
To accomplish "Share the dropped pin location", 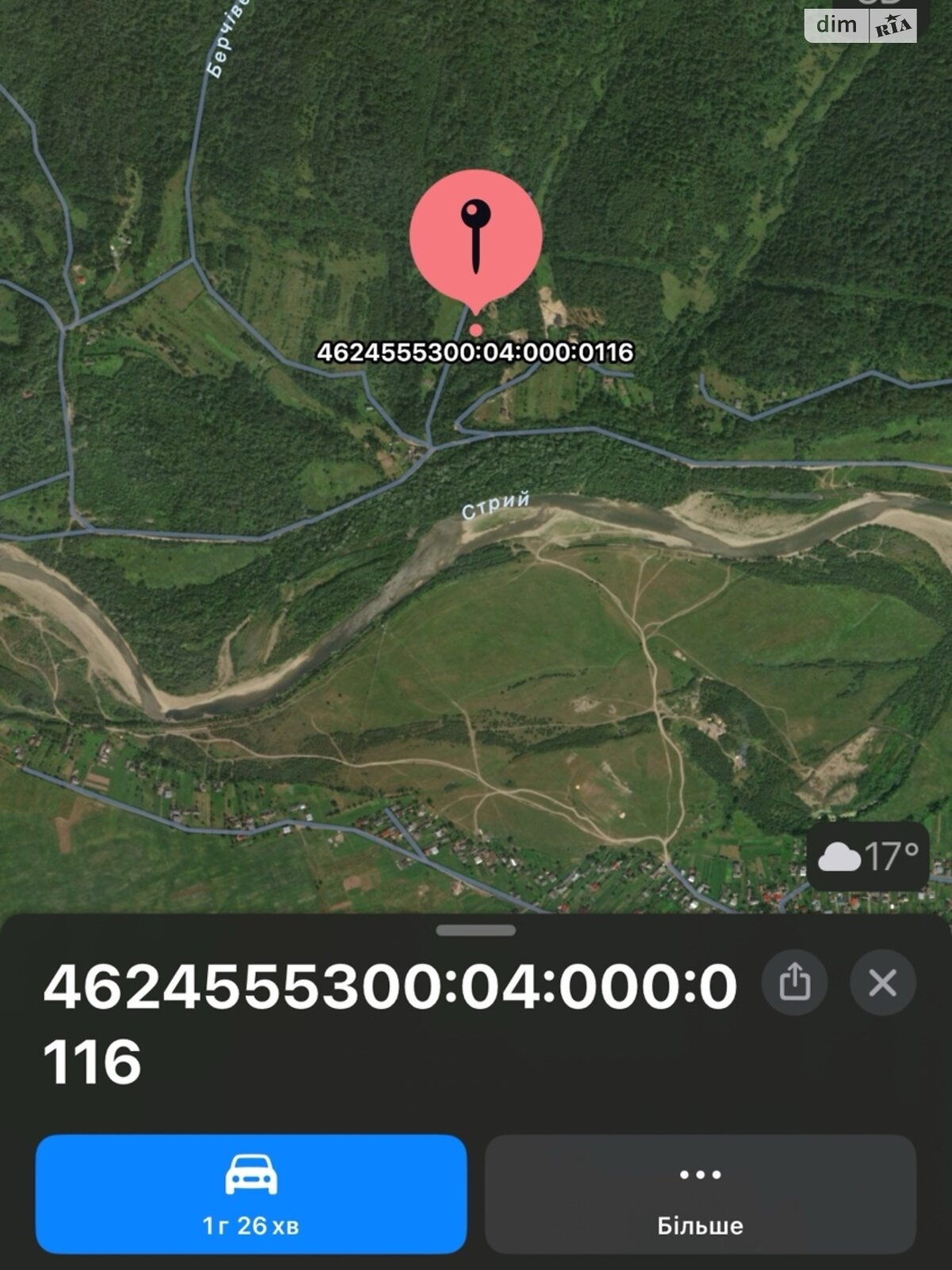I will click(x=794, y=983).
